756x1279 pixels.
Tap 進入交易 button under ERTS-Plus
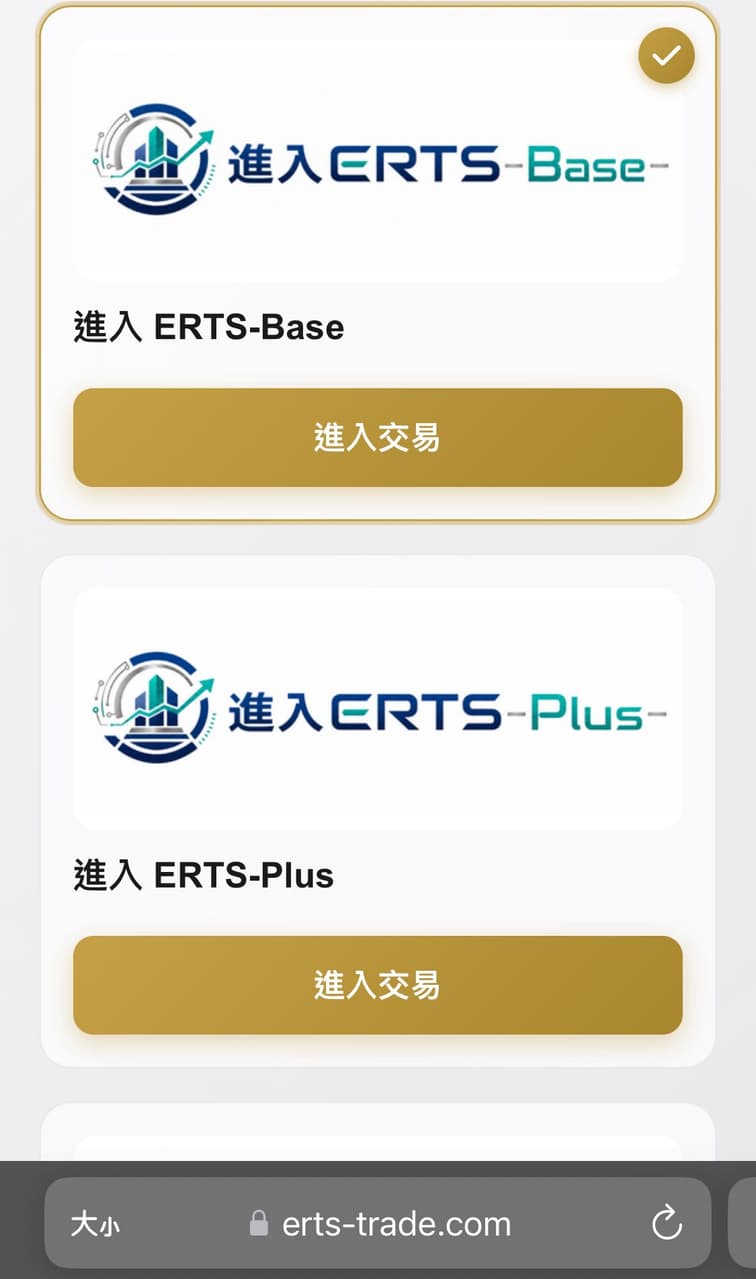point(377,985)
